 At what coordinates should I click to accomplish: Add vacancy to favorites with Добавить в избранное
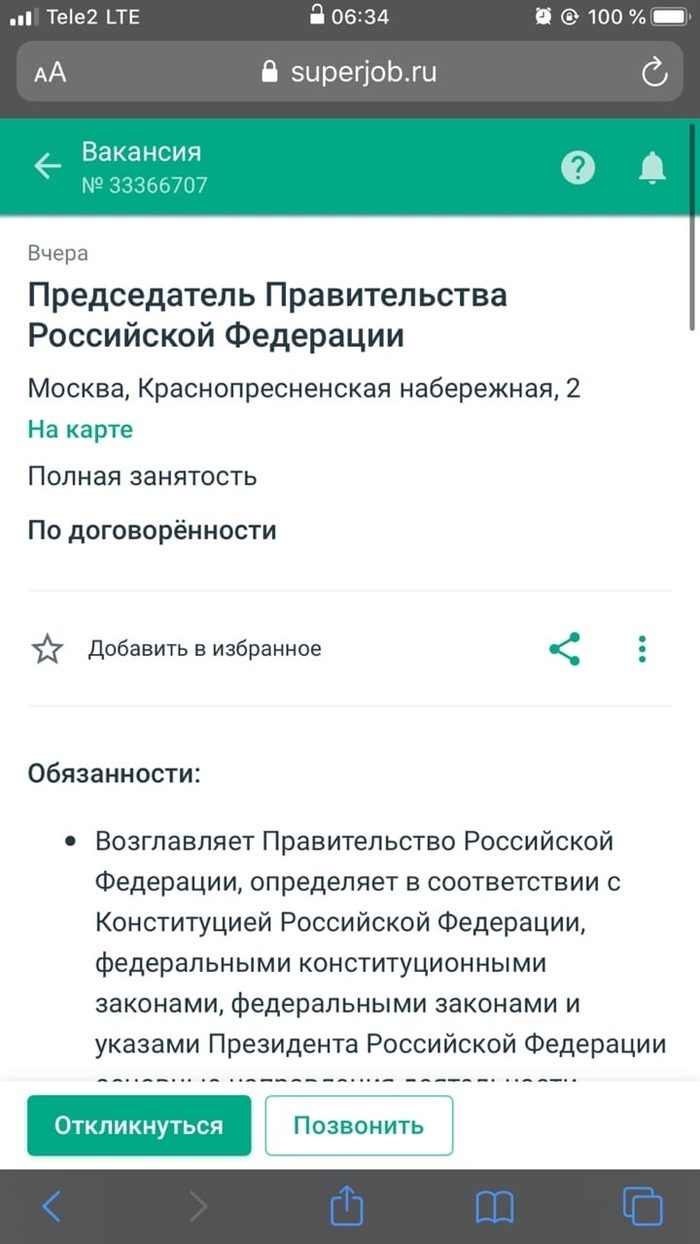coord(176,649)
